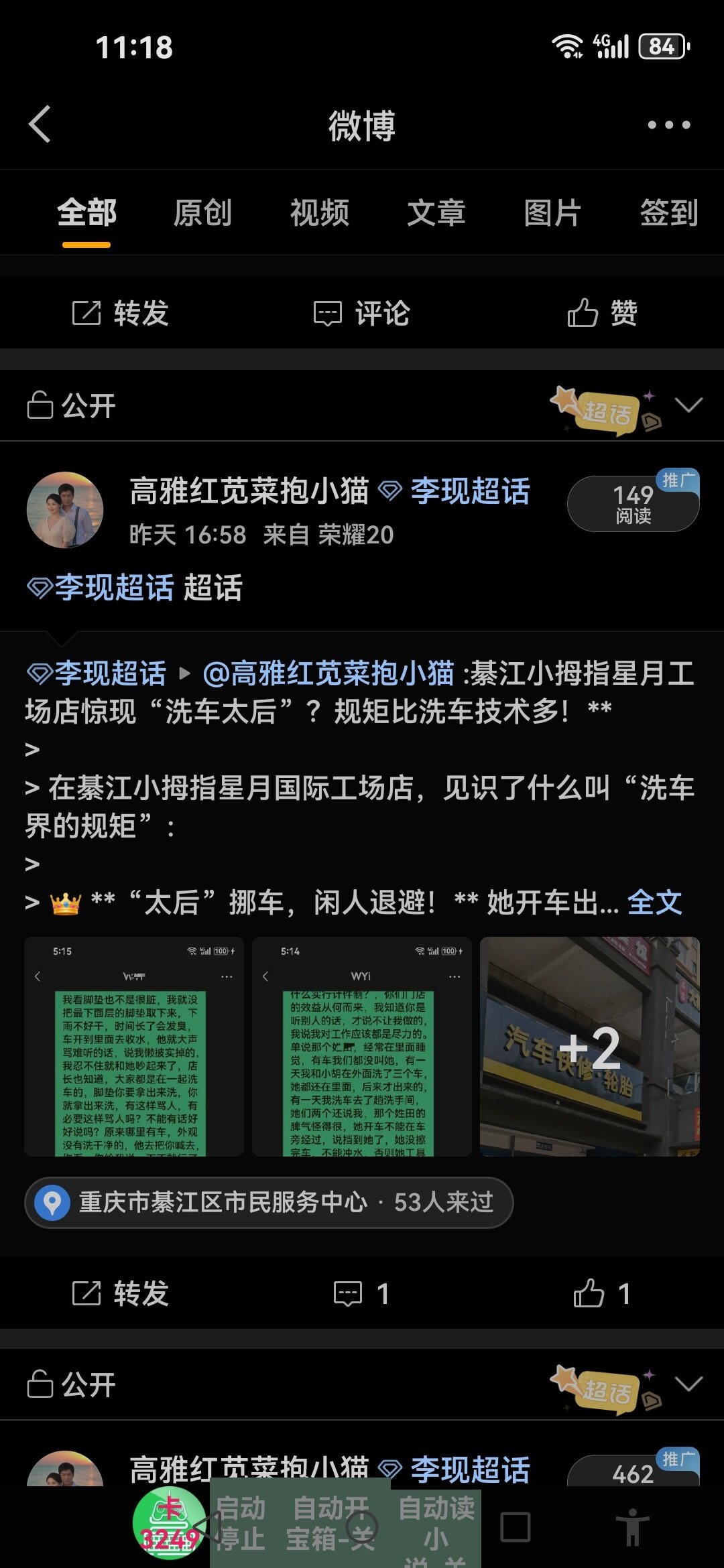The image size is (724, 1568).
Task: Expand the chevron beside the first 超话 badge
Action: tap(688, 405)
